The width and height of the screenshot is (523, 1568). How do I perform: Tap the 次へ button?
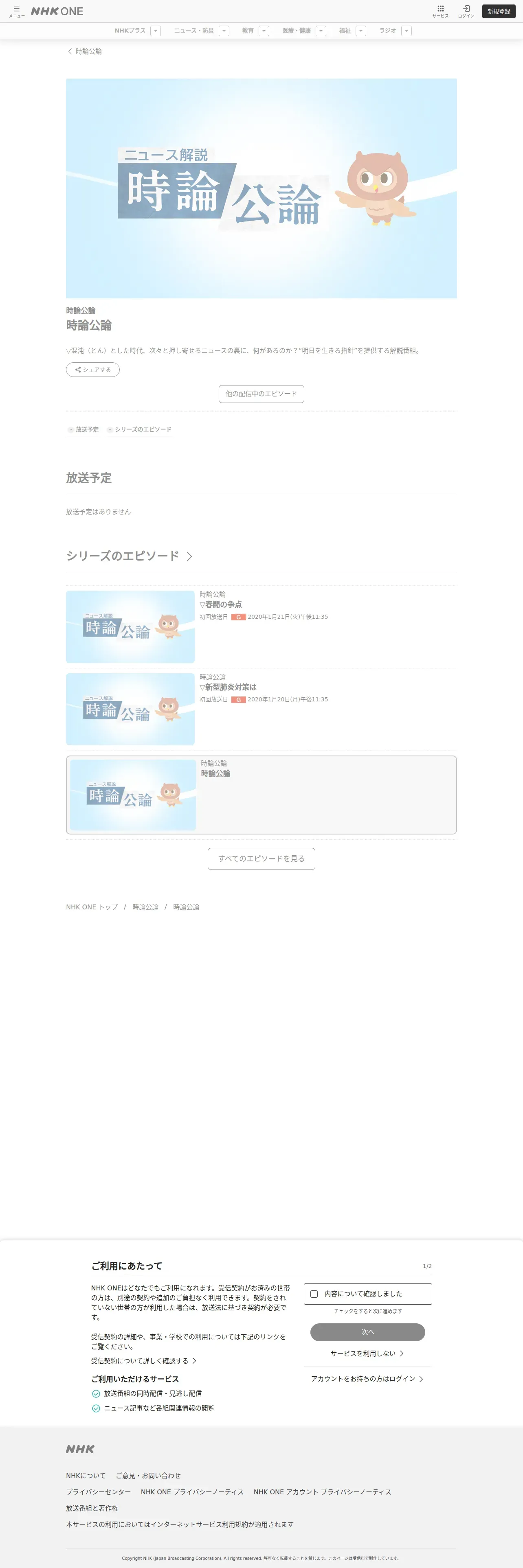(368, 1332)
